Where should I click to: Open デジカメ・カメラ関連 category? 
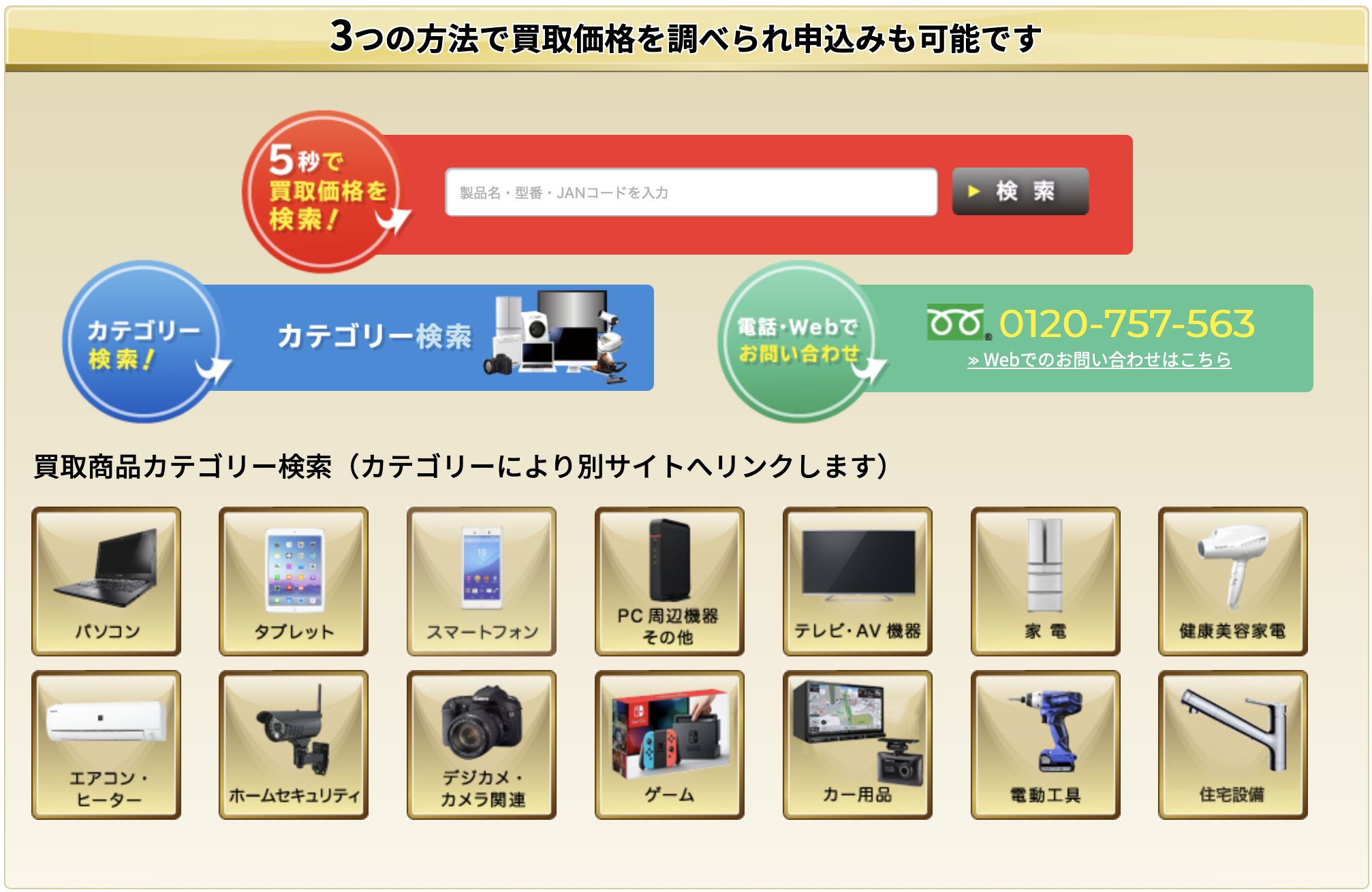(x=482, y=745)
